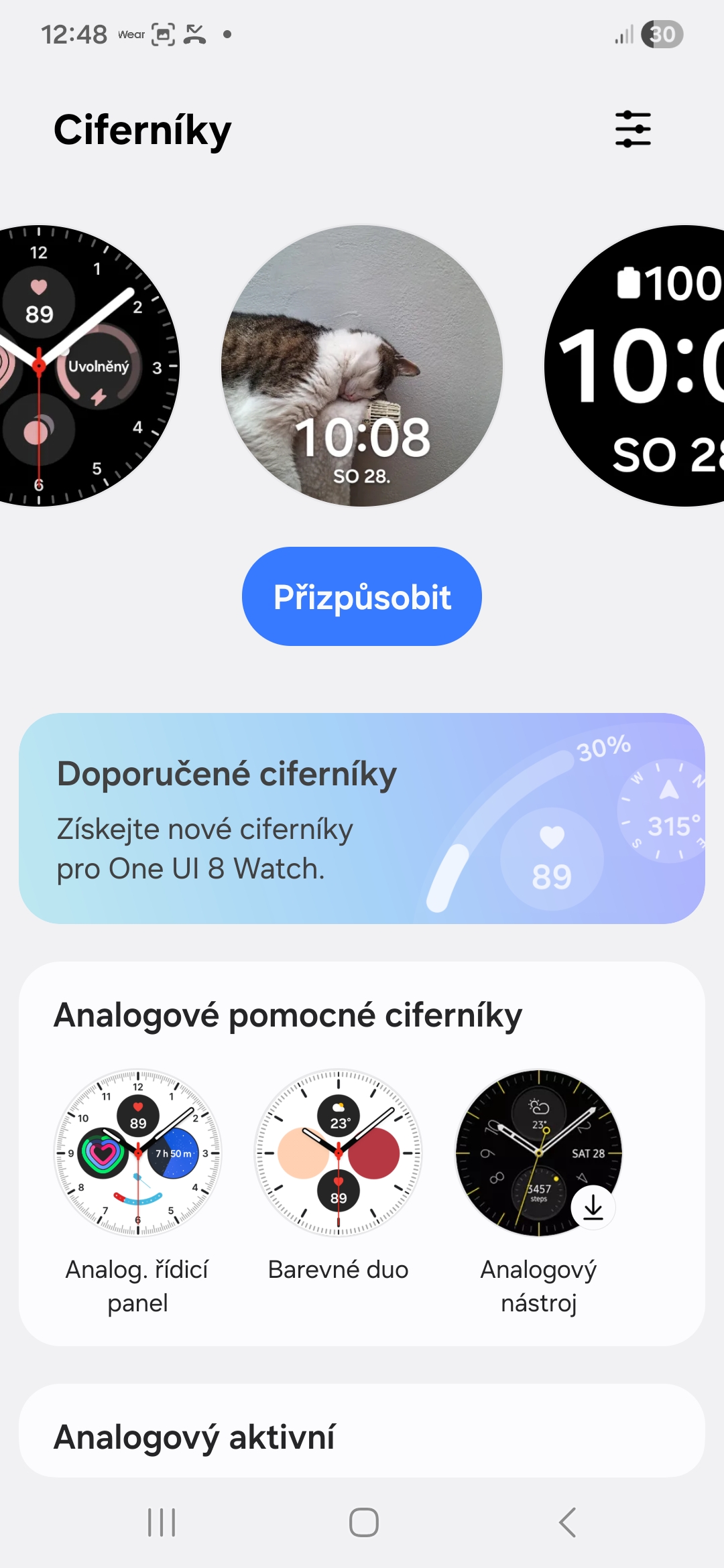Tap the Přizpůsobit button

362,596
